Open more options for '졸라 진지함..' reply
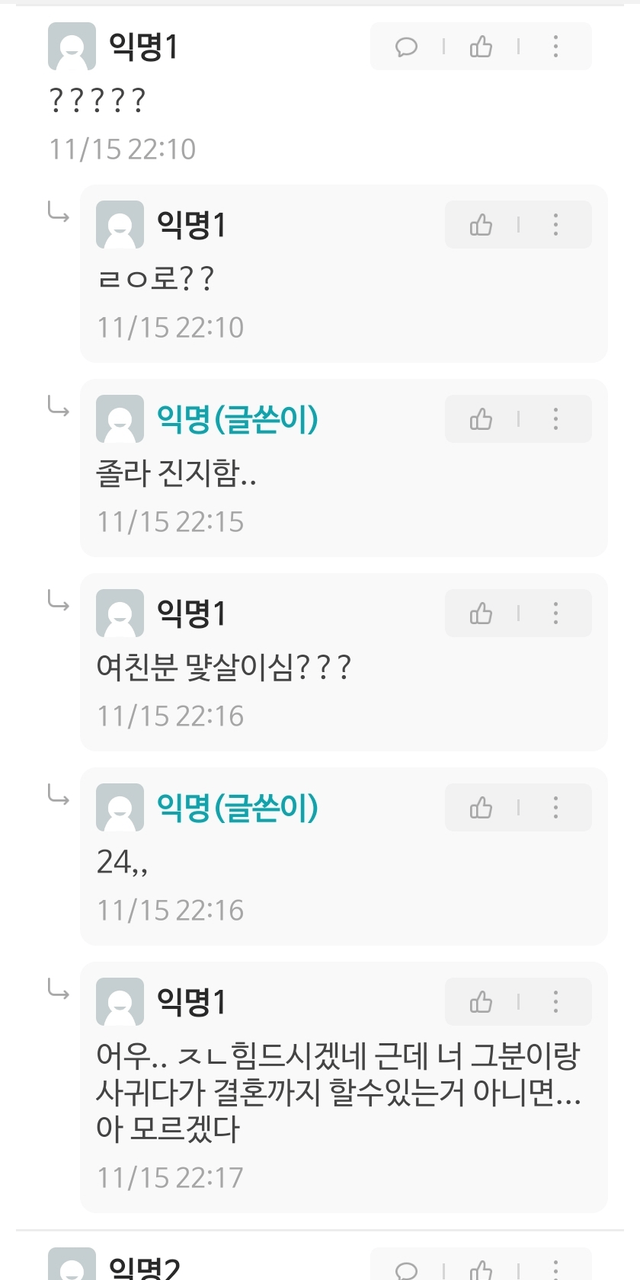The width and height of the screenshot is (640, 1280). point(556,419)
